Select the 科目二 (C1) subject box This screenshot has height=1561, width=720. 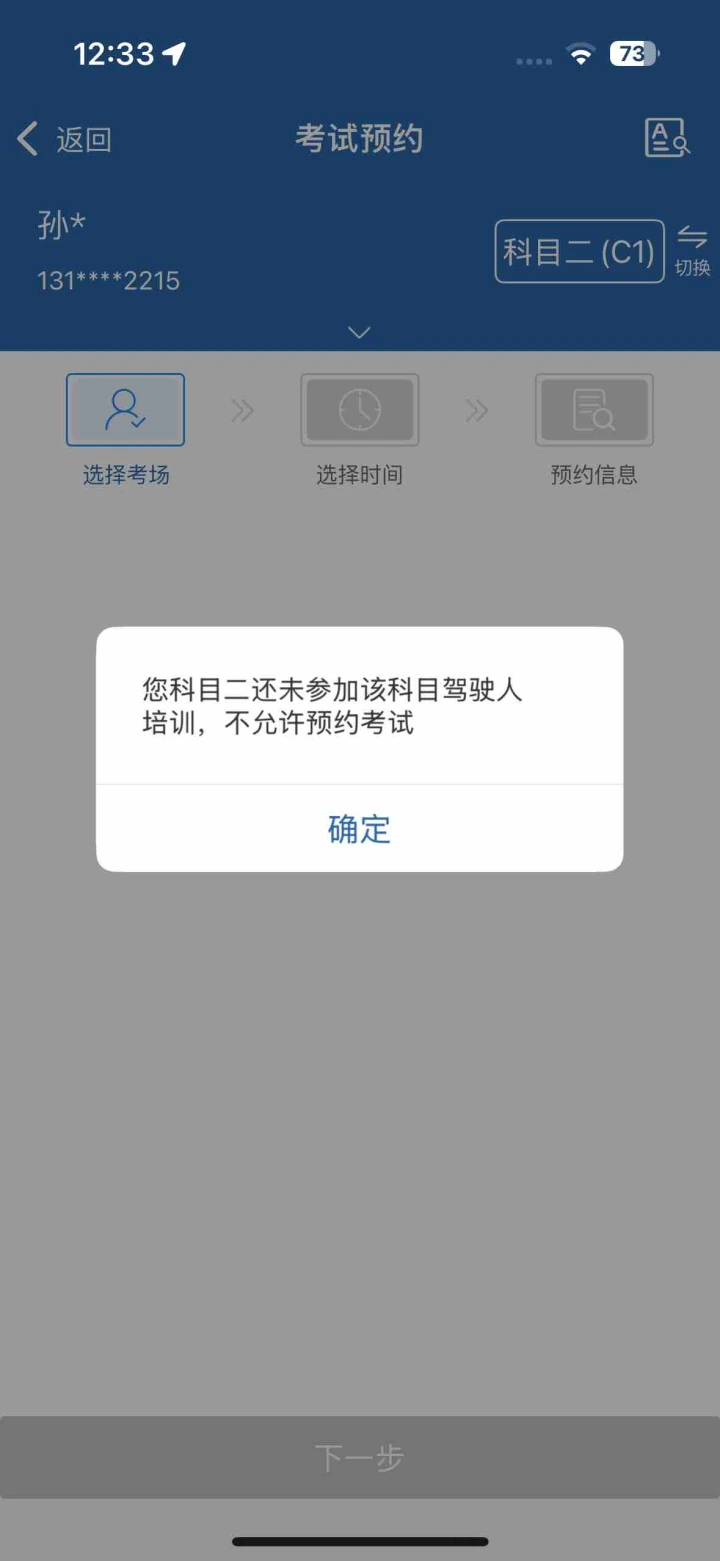[580, 251]
